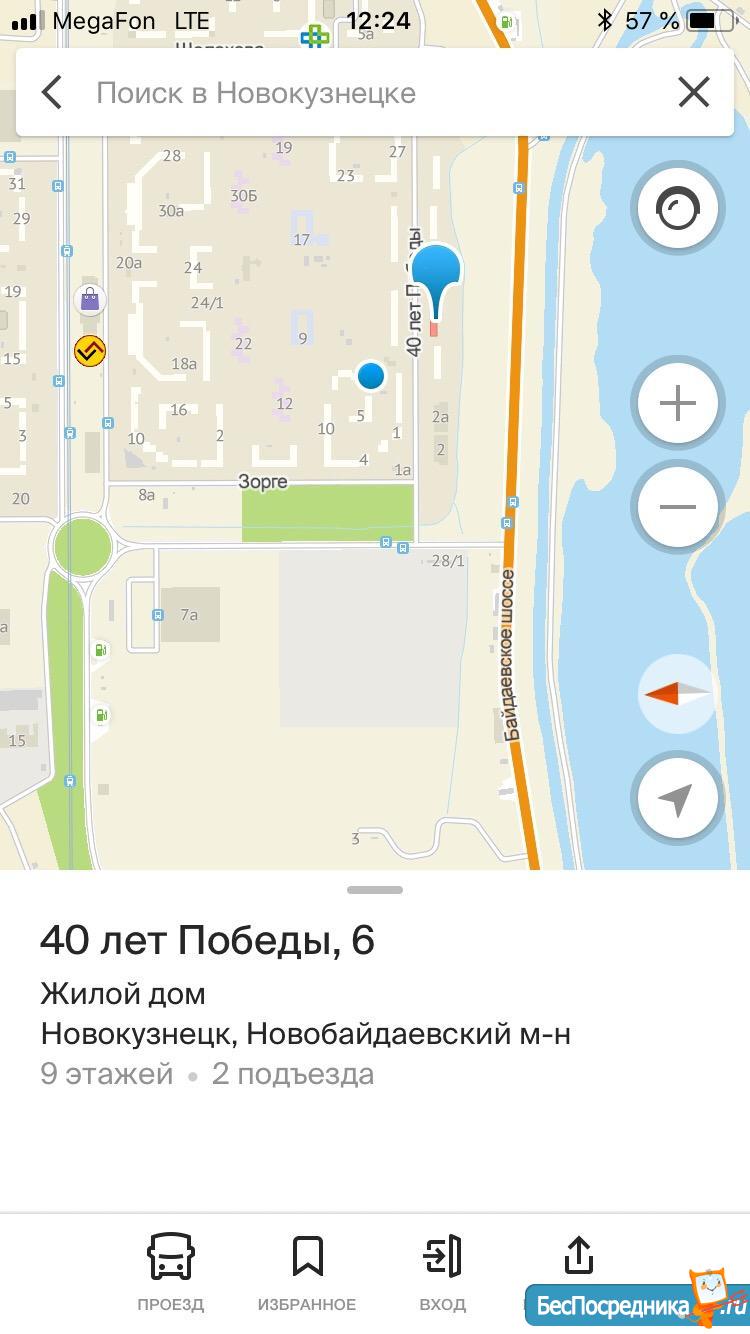This screenshot has height=1334, width=750.
Task: Show building entrances via Вход
Action: tap(443, 1272)
